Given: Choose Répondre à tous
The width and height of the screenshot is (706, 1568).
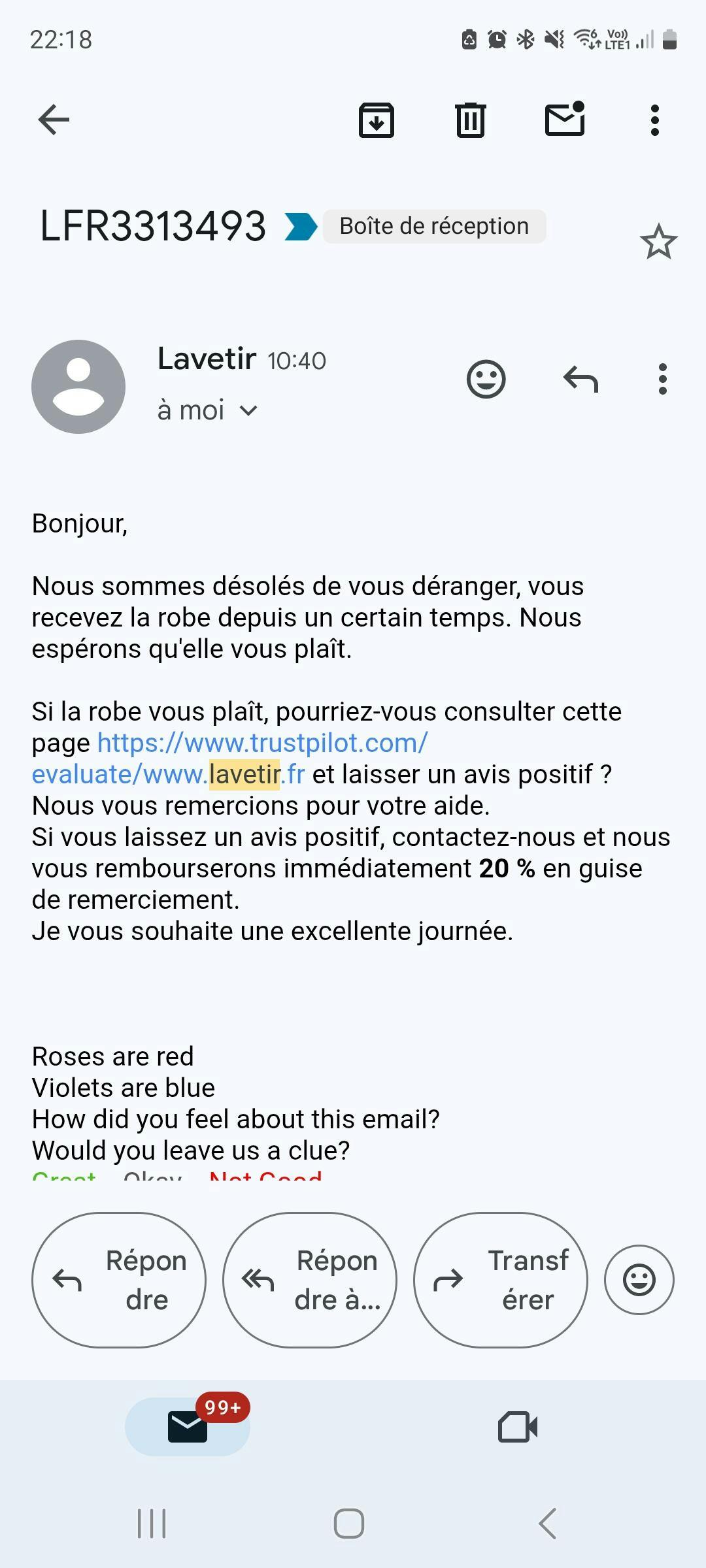Looking at the screenshot, I should pyautogui.click(x=310, y=1280).
